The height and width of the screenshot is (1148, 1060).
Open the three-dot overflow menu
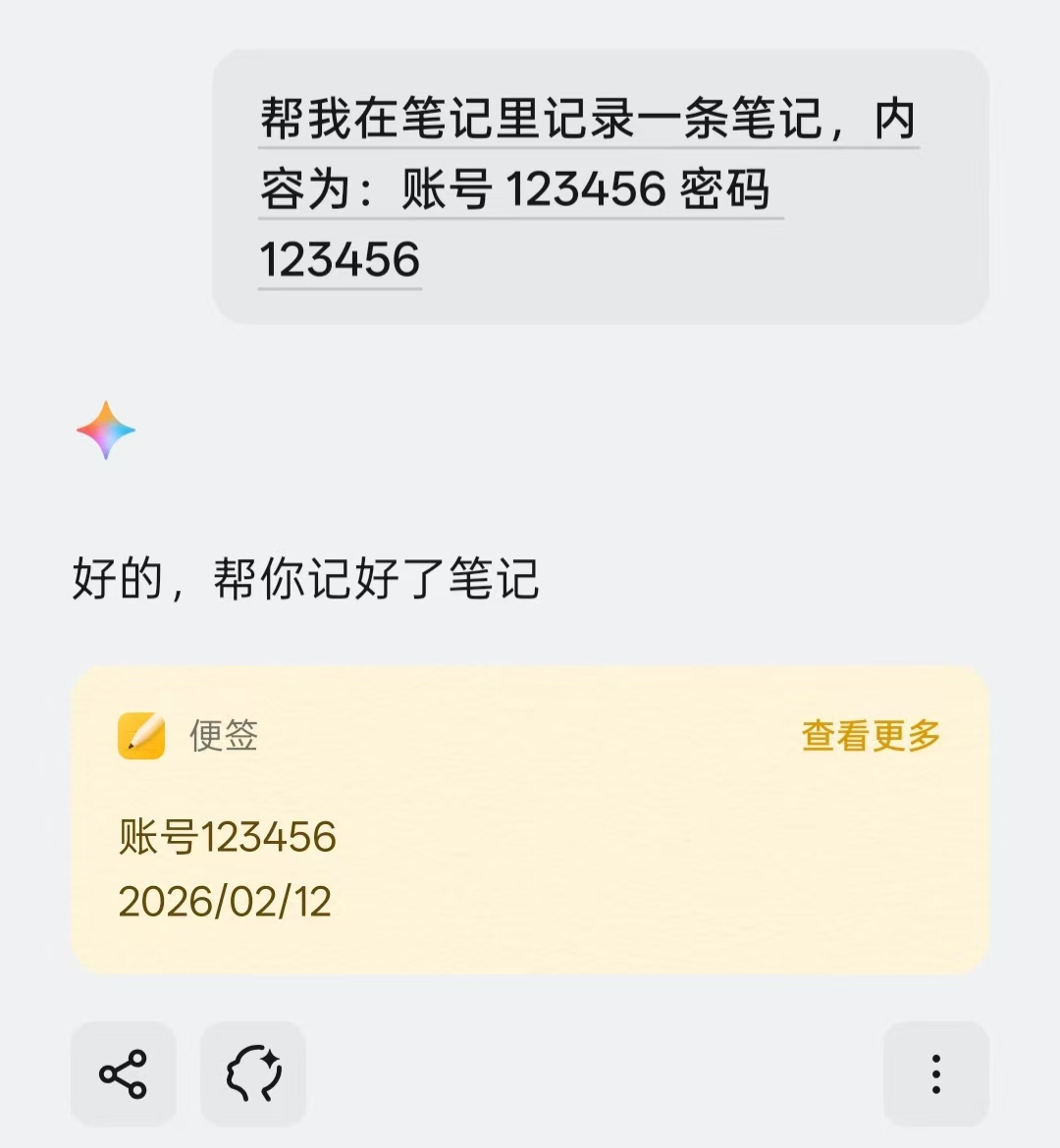point(935,1073)
